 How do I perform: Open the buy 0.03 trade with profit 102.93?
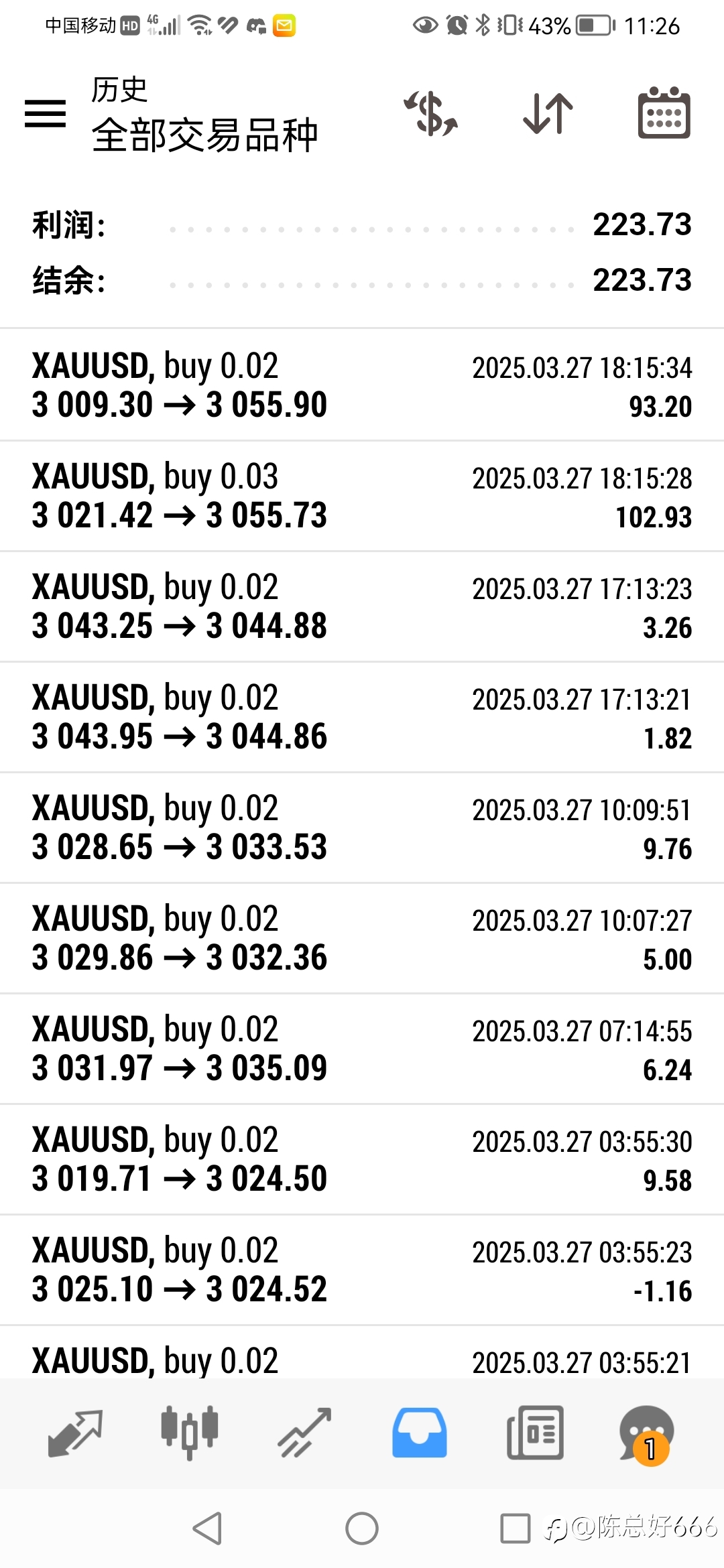pos(362,496)
